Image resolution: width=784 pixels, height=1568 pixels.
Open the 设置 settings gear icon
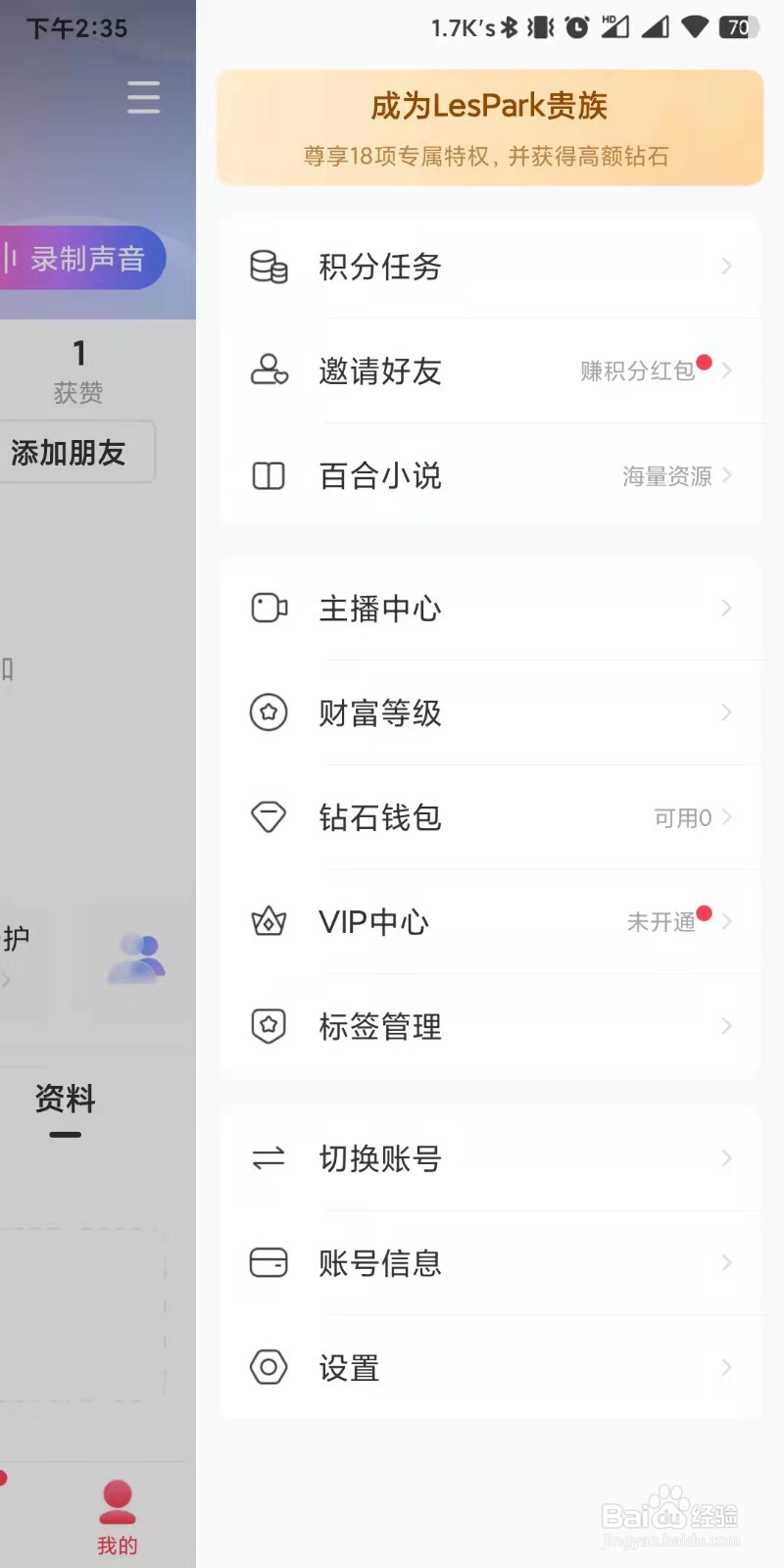tap(267, 1366)
